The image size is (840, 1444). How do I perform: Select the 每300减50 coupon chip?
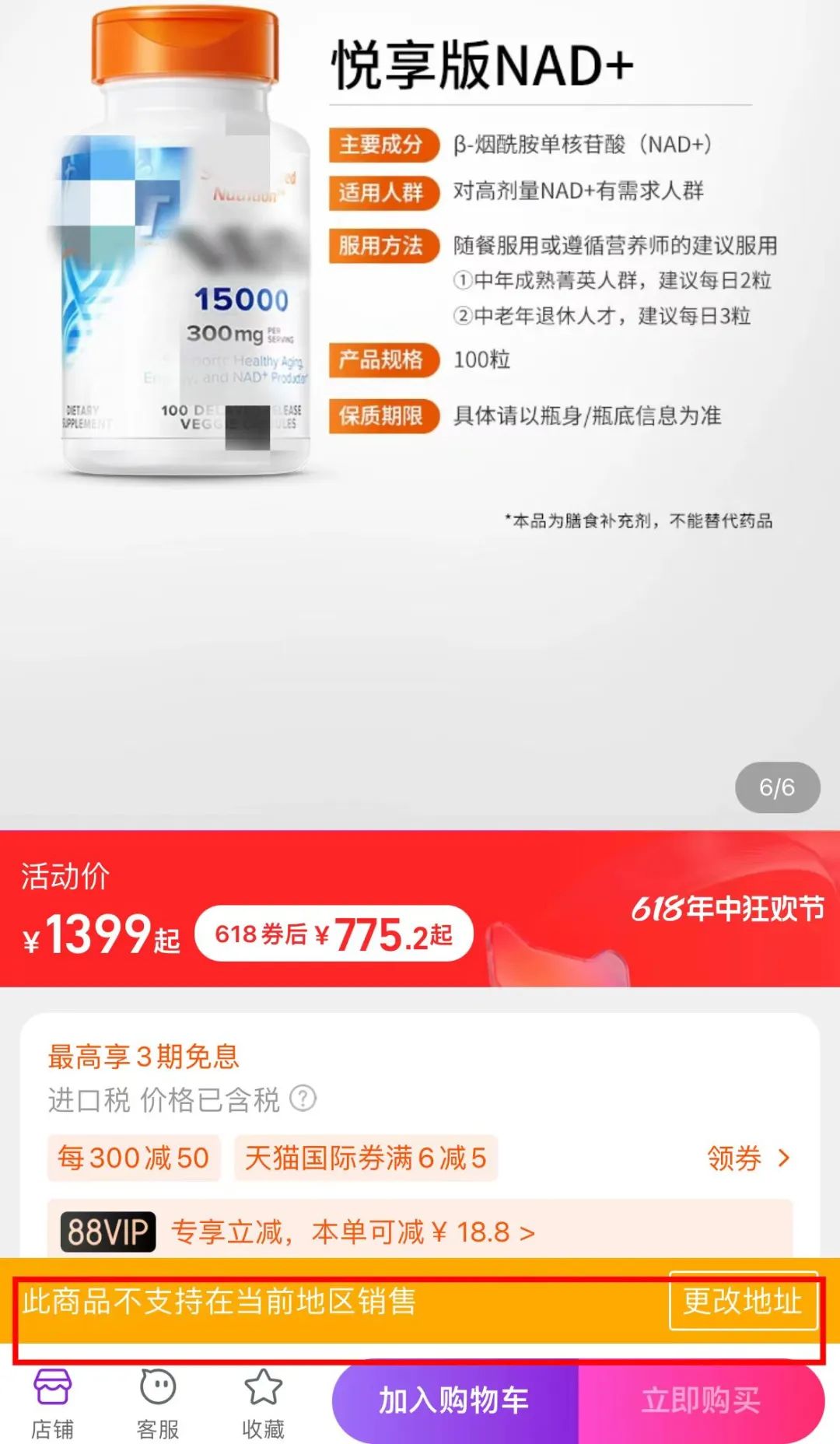tap(134, 1158)
